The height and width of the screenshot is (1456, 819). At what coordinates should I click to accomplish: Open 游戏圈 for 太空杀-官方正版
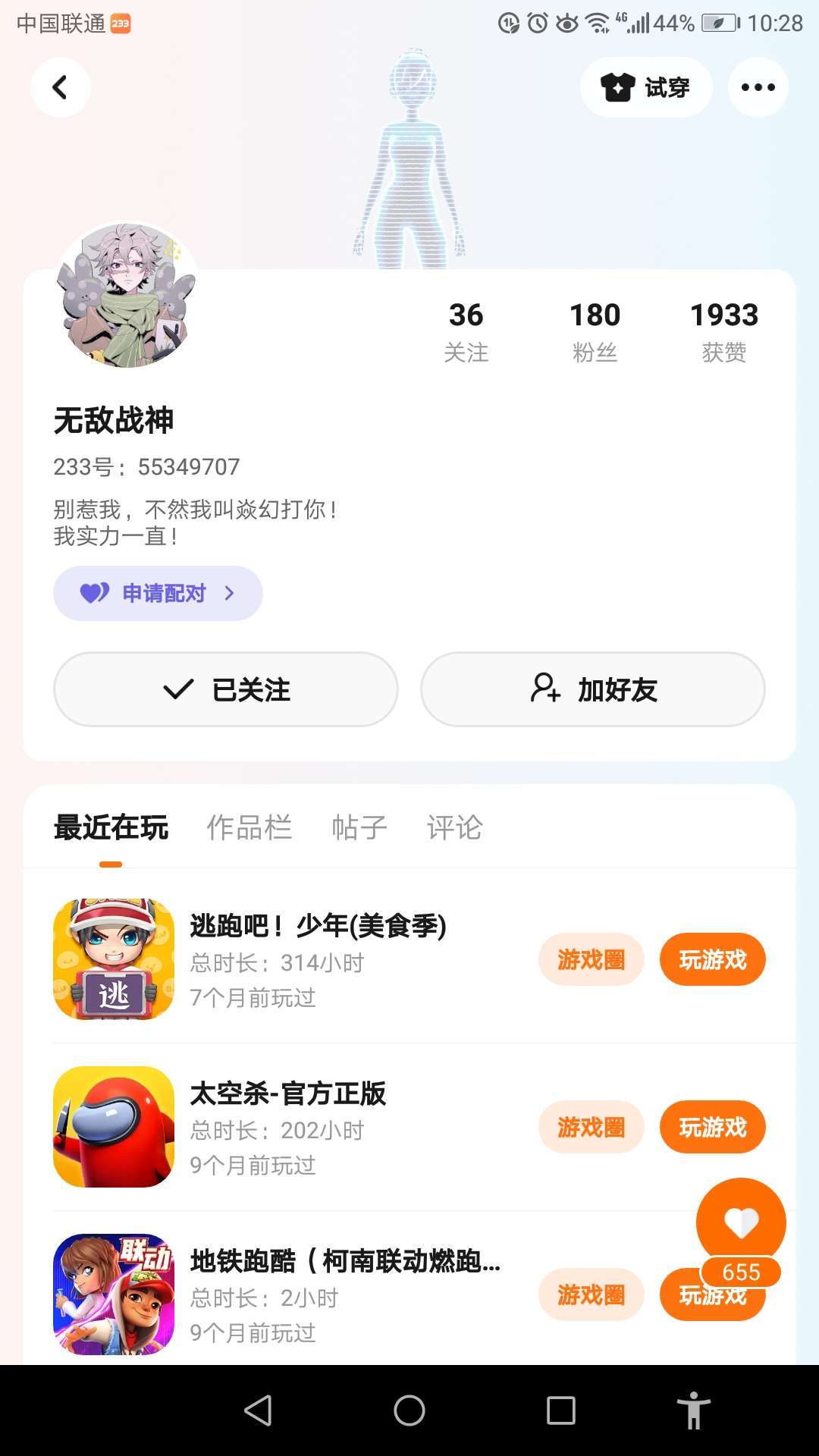tap(591, 1127)
